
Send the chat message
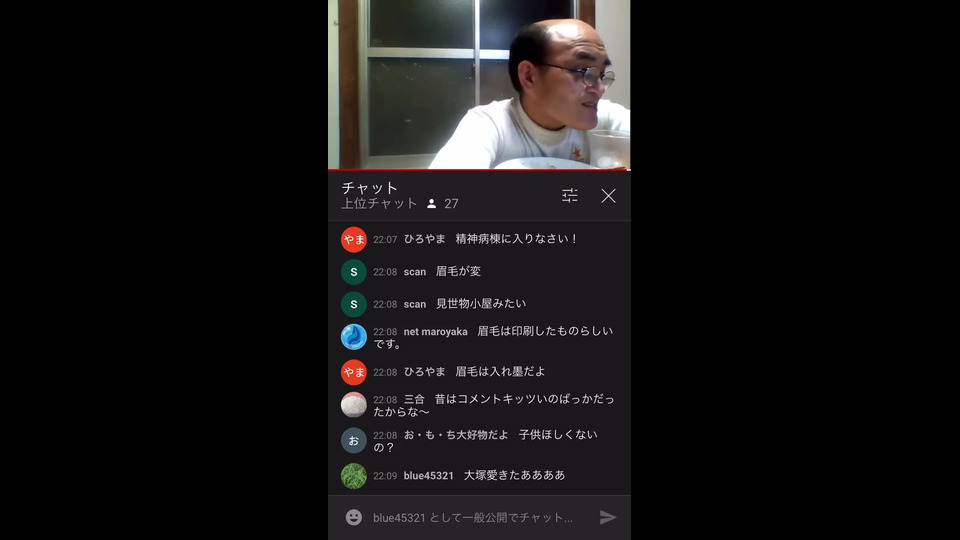tap(608, 517)
